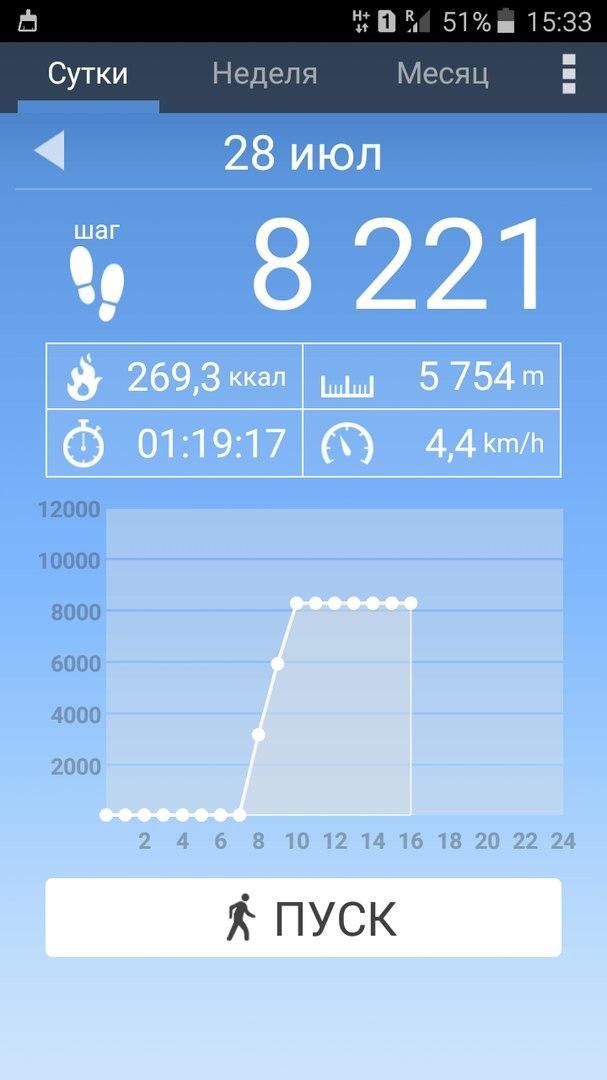Image resolution: width=607 pixels, height=1080 pixels.
Task: Start step counting with ПУСК
Action: coord(303,918)
